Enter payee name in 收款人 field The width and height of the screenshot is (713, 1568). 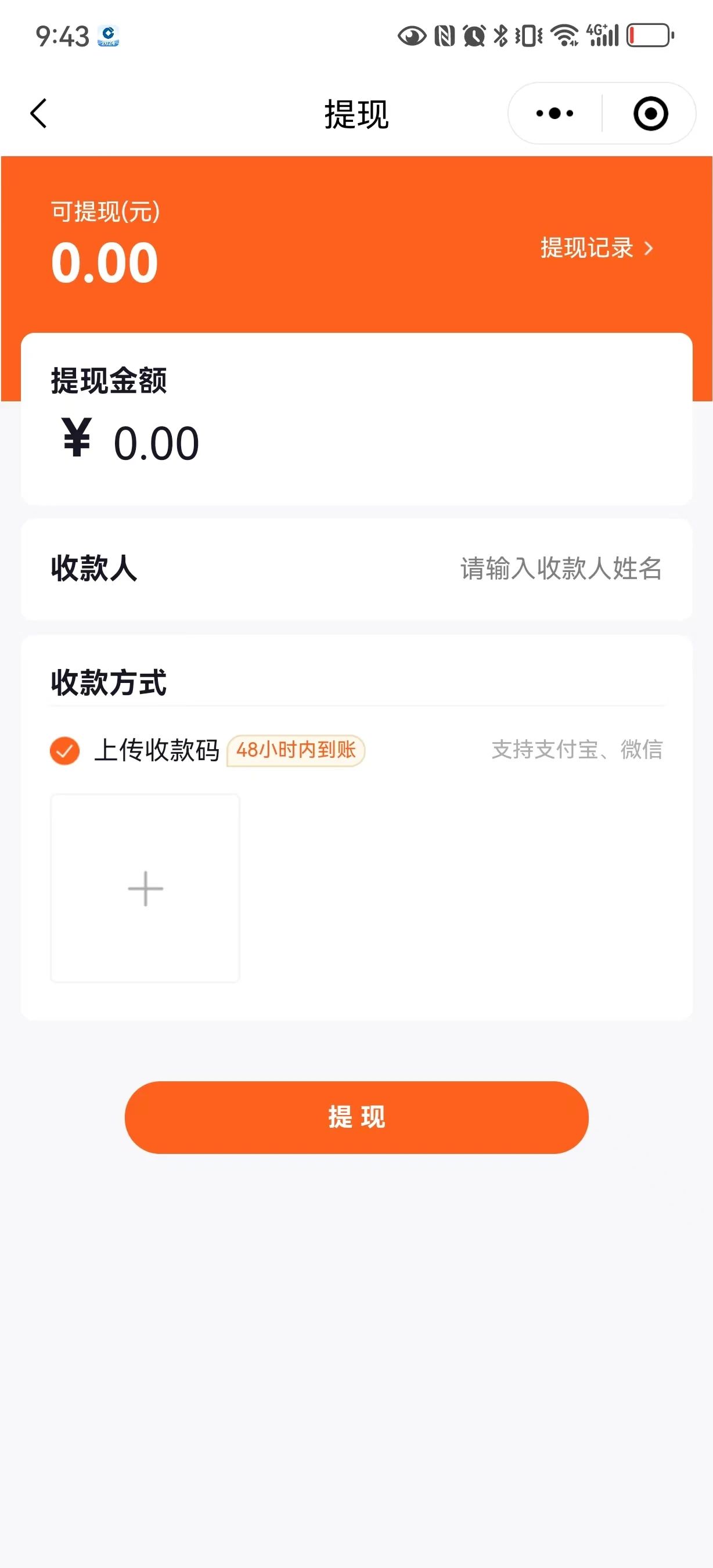point(560,569)
